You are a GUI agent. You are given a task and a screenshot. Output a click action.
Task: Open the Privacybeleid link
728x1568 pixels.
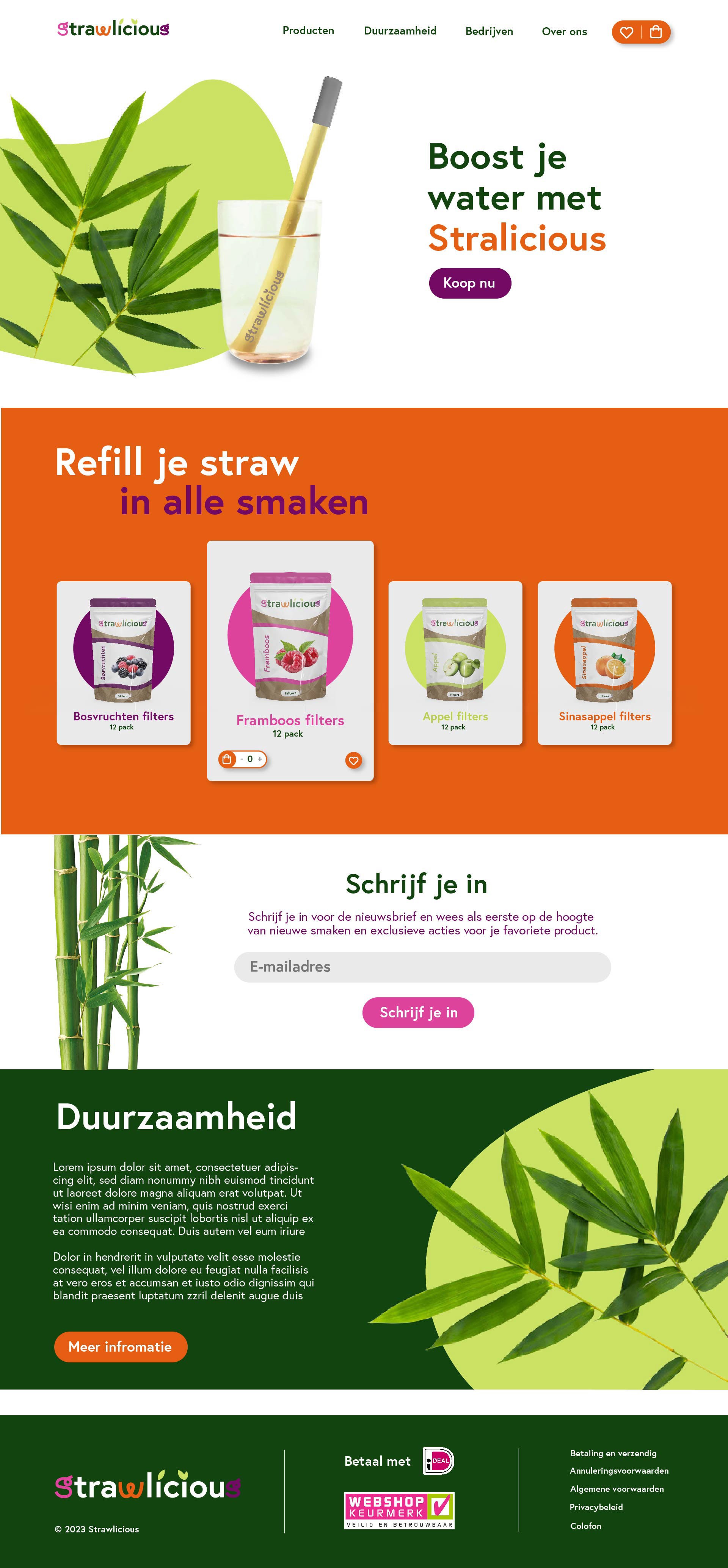pos(596,1507)
